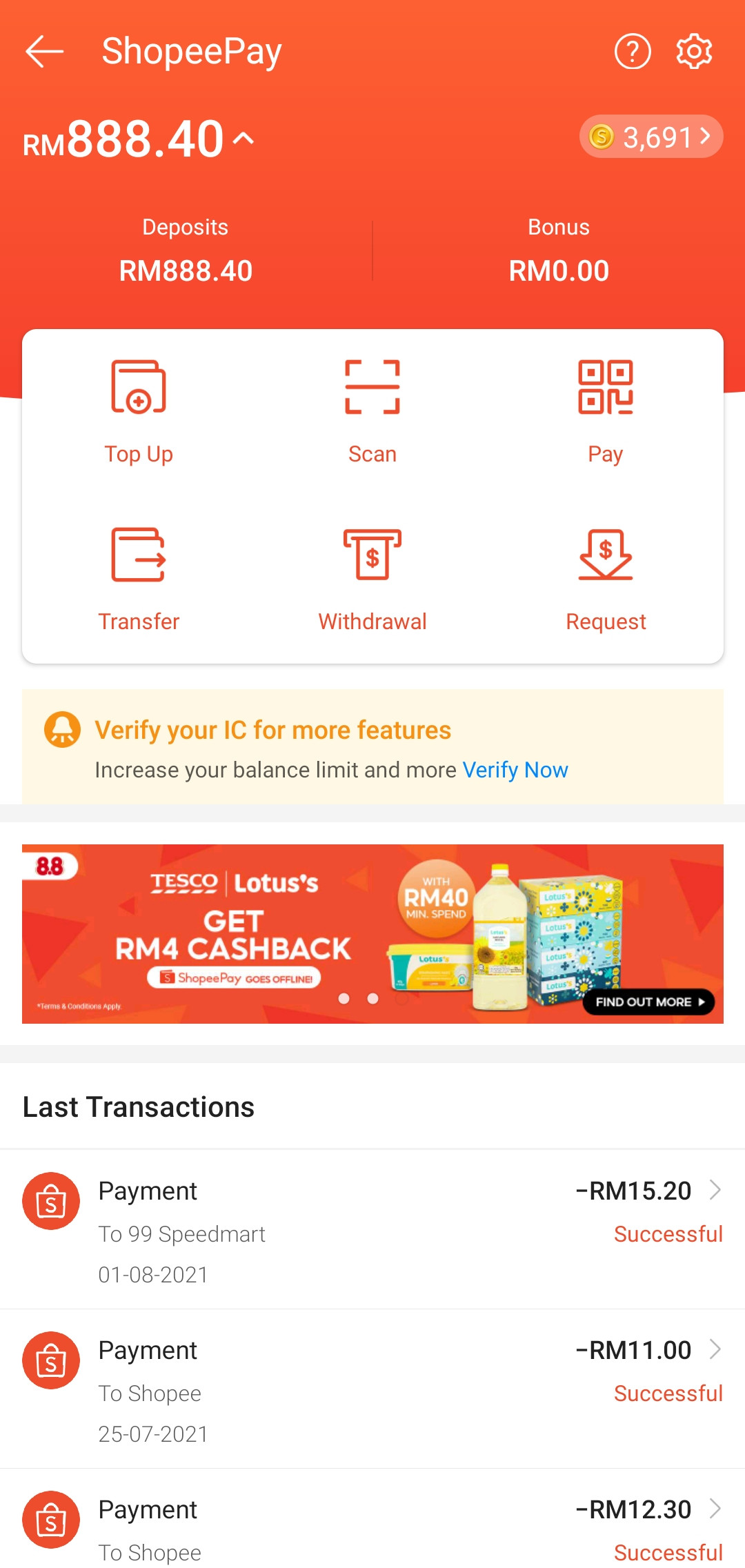Collapse the RM888.40 balance details

click(244, 139)
